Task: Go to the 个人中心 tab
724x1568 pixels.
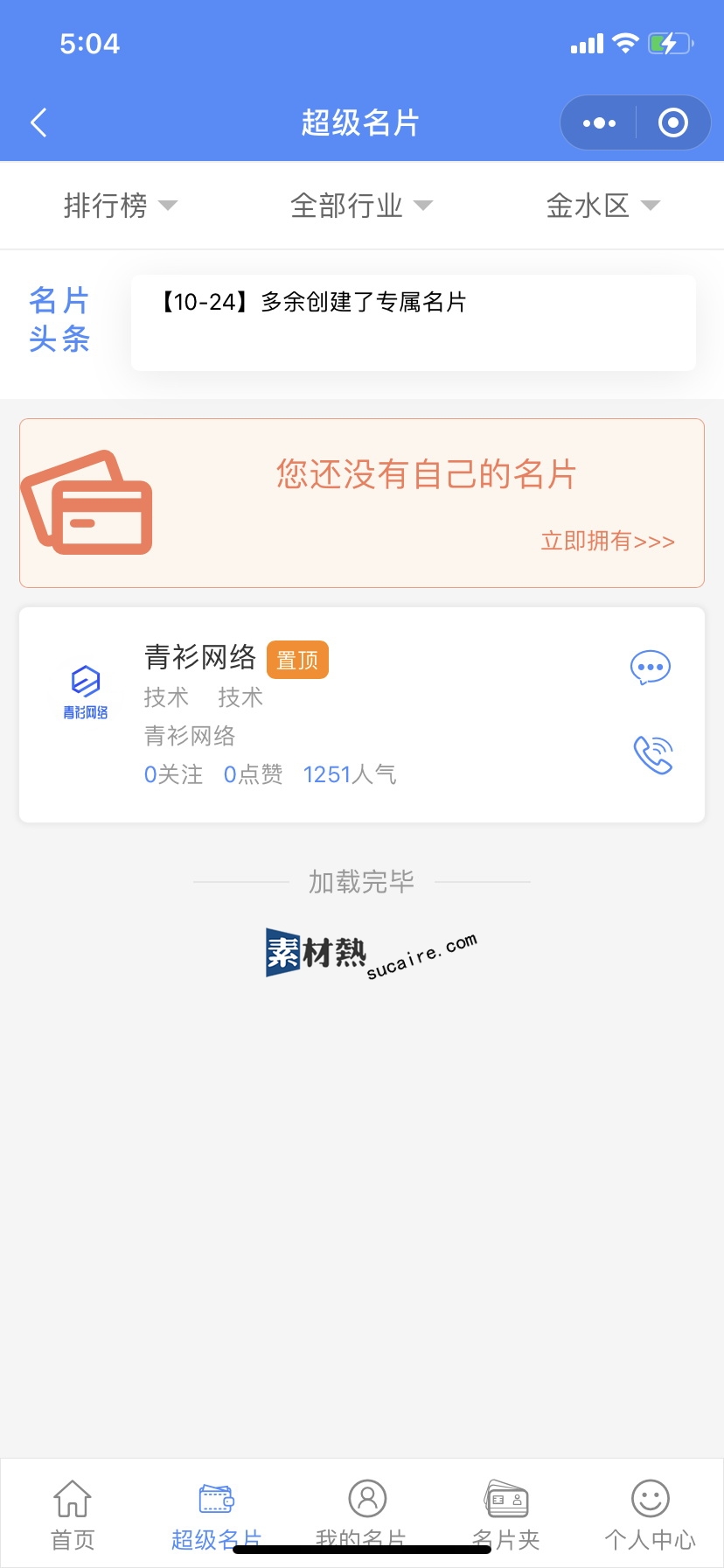Action: (650, 1515)
